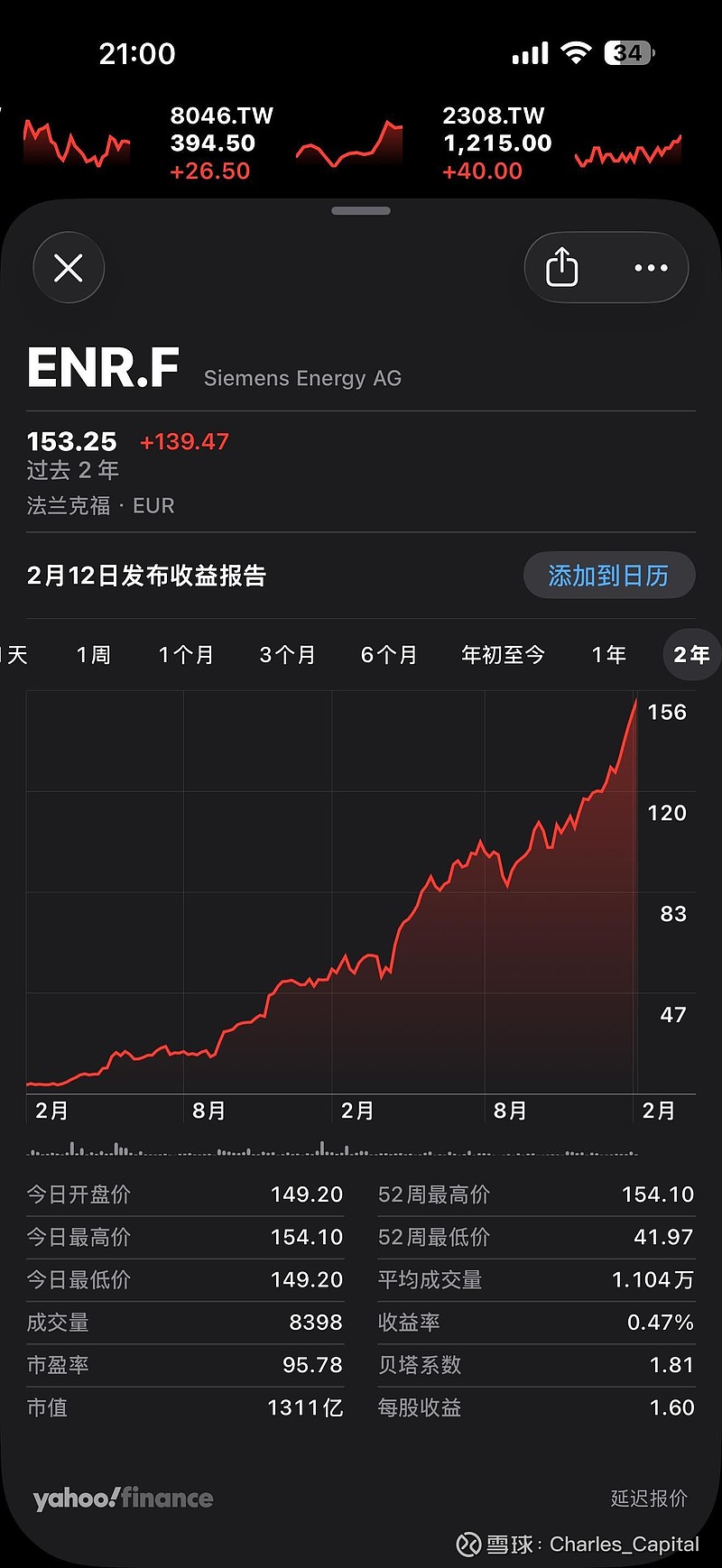Close the ENR.F stock detail sheet
This screenshot has height=1568, width=722.
[69, 268]
